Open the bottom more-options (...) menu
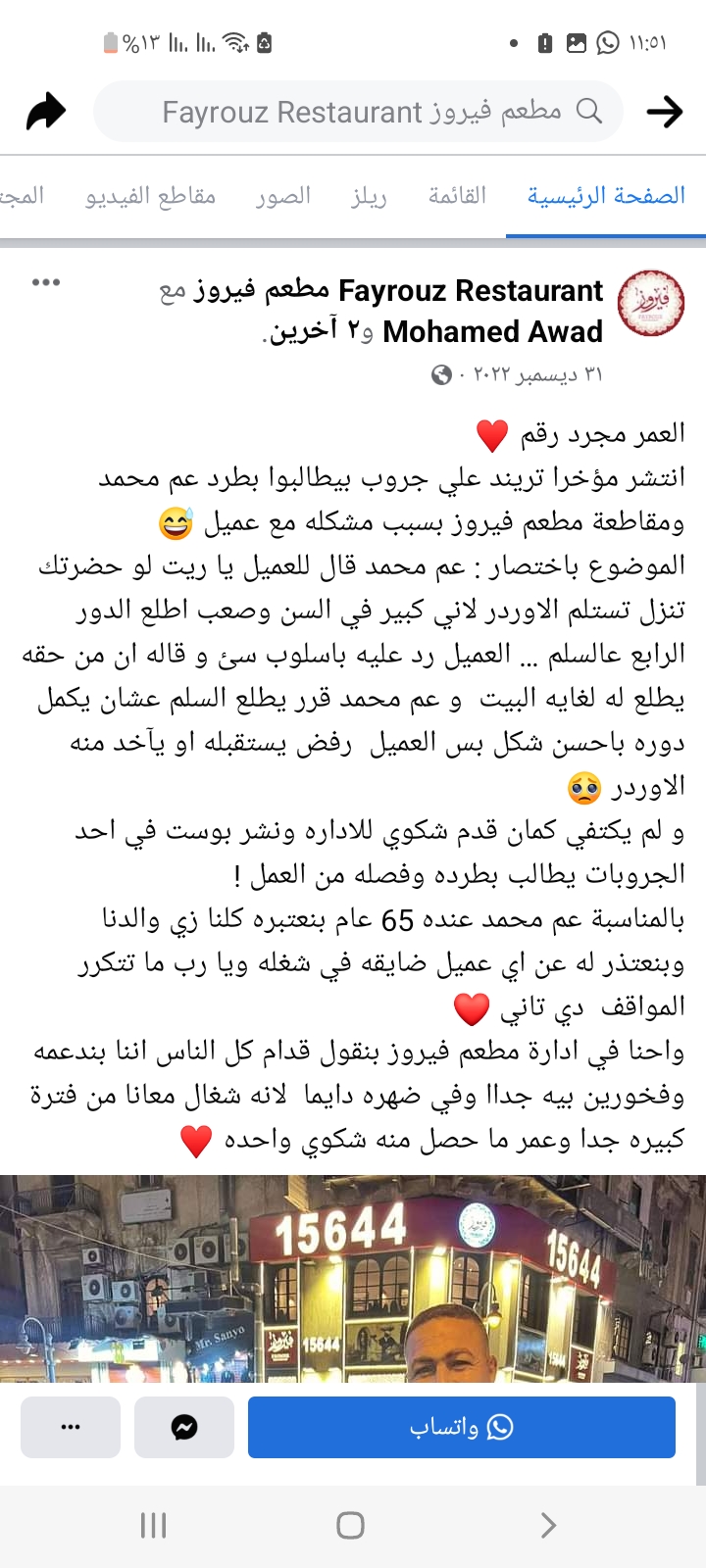 click(x=70, y=1427)
